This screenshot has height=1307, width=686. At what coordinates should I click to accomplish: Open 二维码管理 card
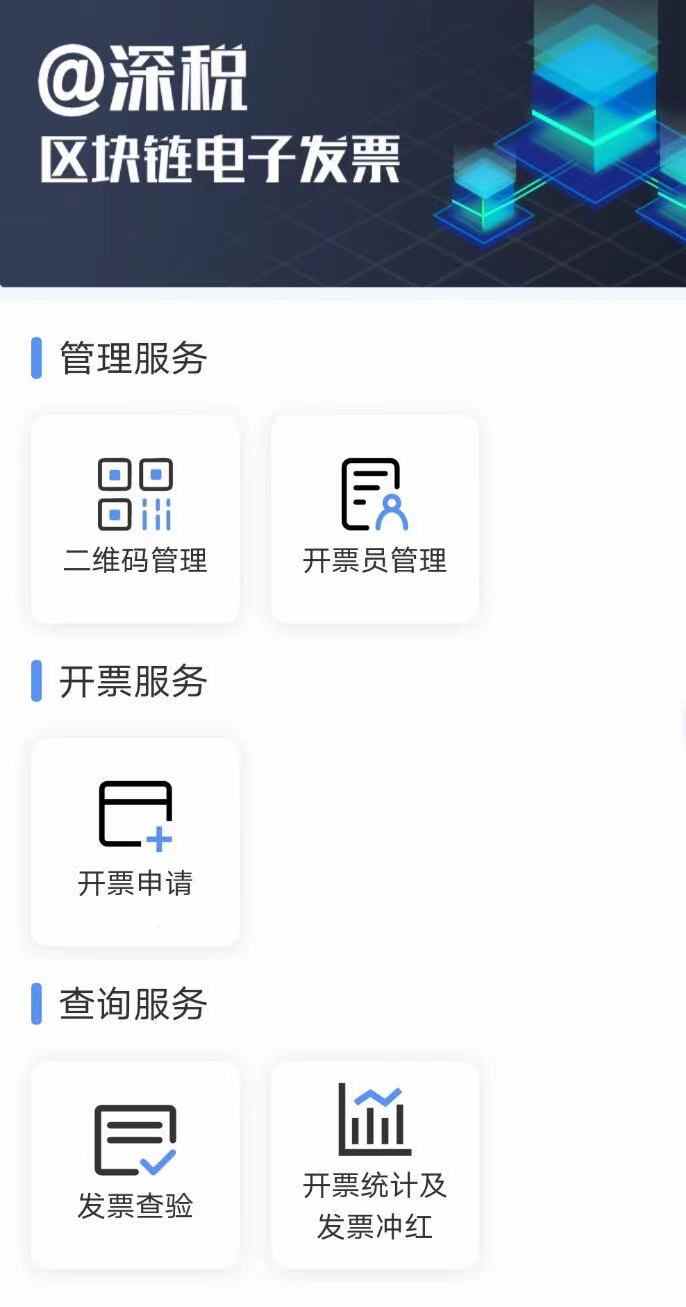(x=135, y=518)
